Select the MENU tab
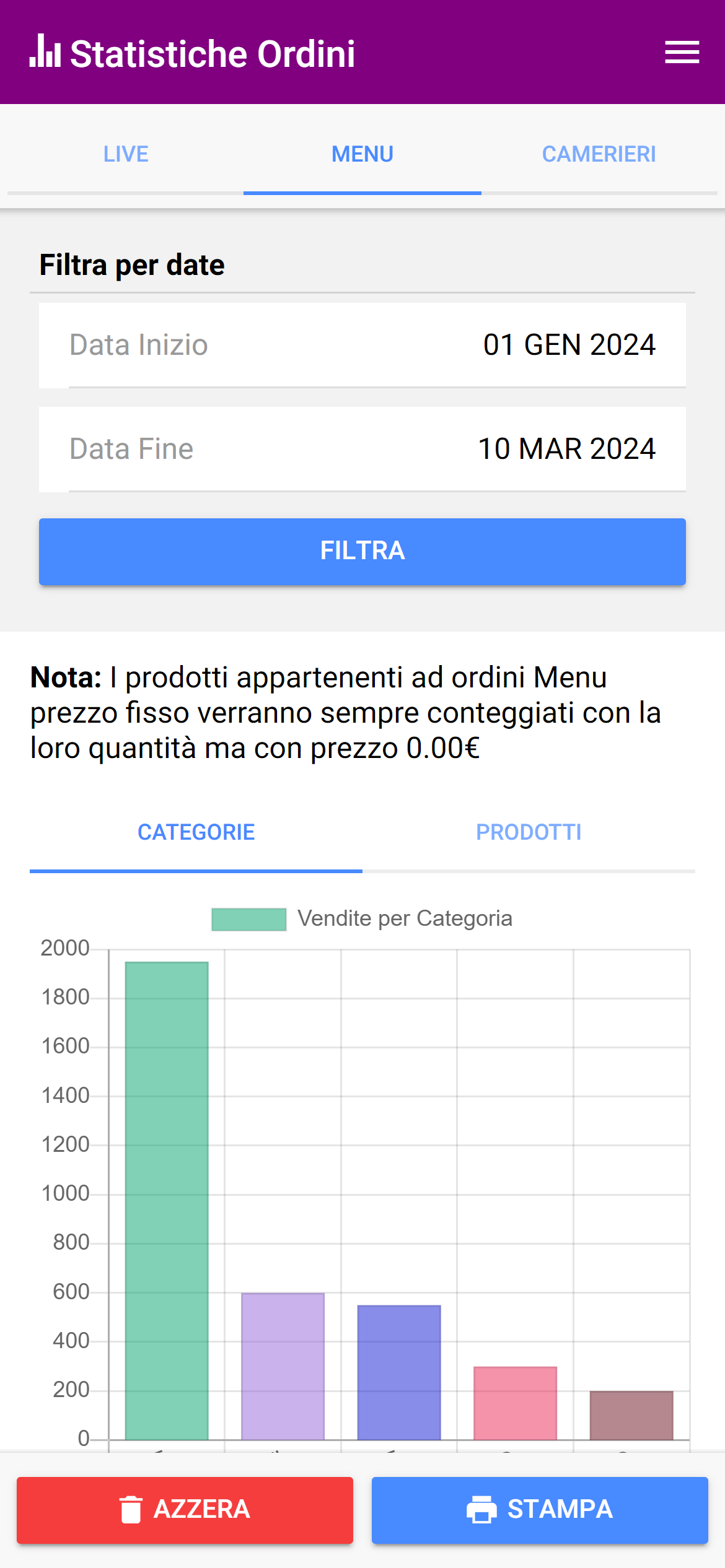725x1568 pixels. point(362,154)
